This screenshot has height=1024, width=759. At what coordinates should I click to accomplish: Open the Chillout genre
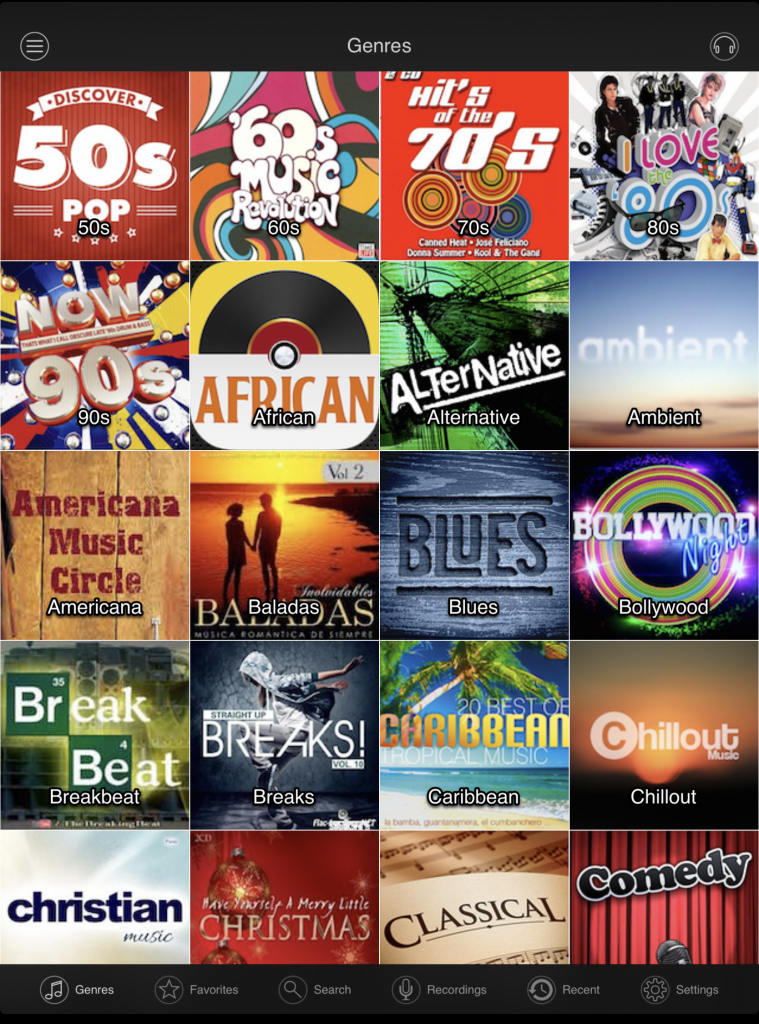[x=664, y=735]
